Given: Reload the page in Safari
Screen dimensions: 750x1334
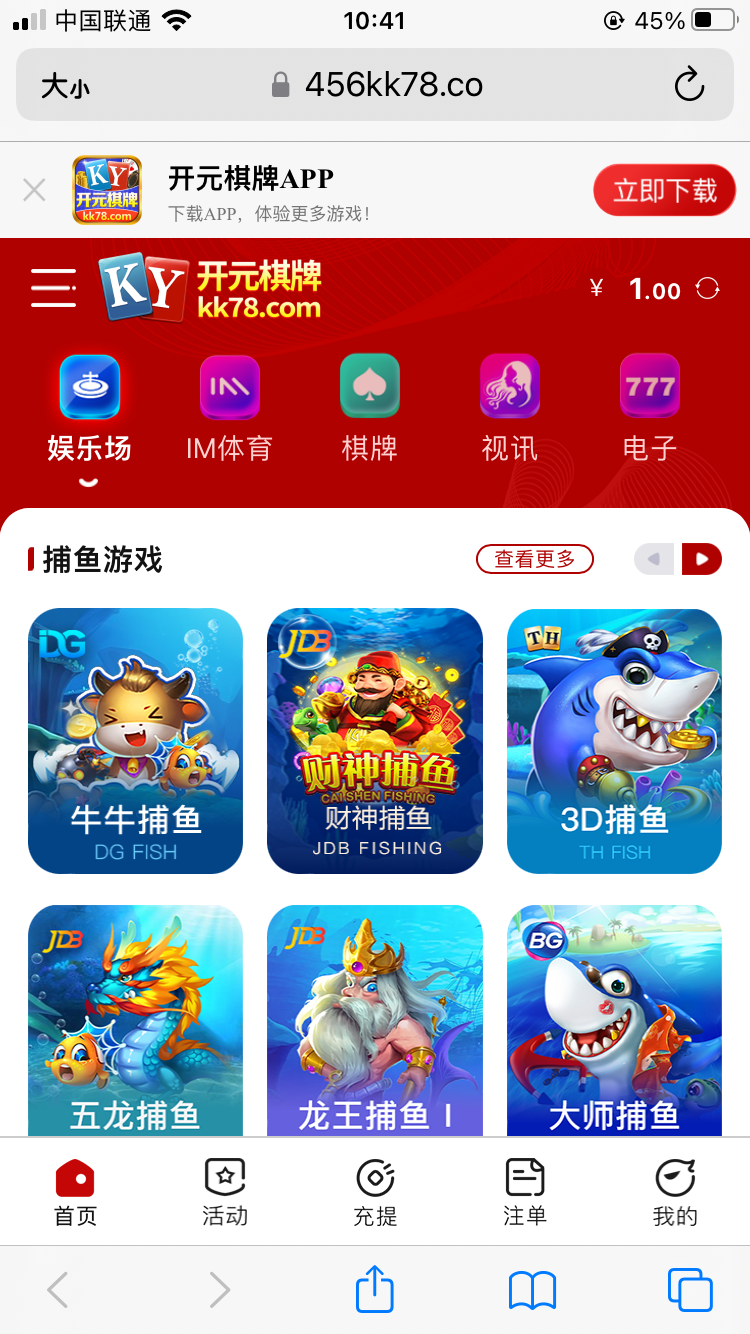Looking at the screenshot, I should pos(689,85).
